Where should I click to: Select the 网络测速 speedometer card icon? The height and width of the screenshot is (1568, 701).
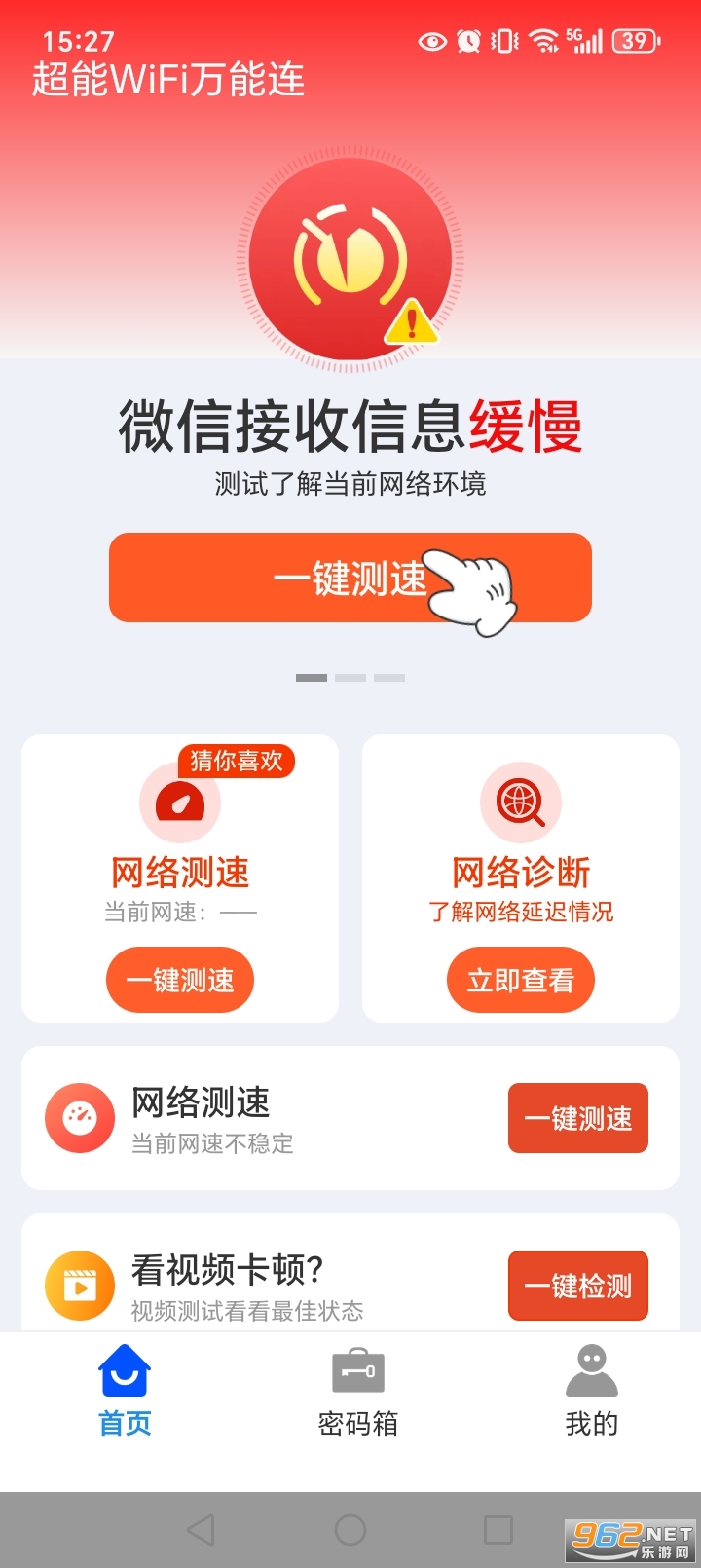click(179, 802)
